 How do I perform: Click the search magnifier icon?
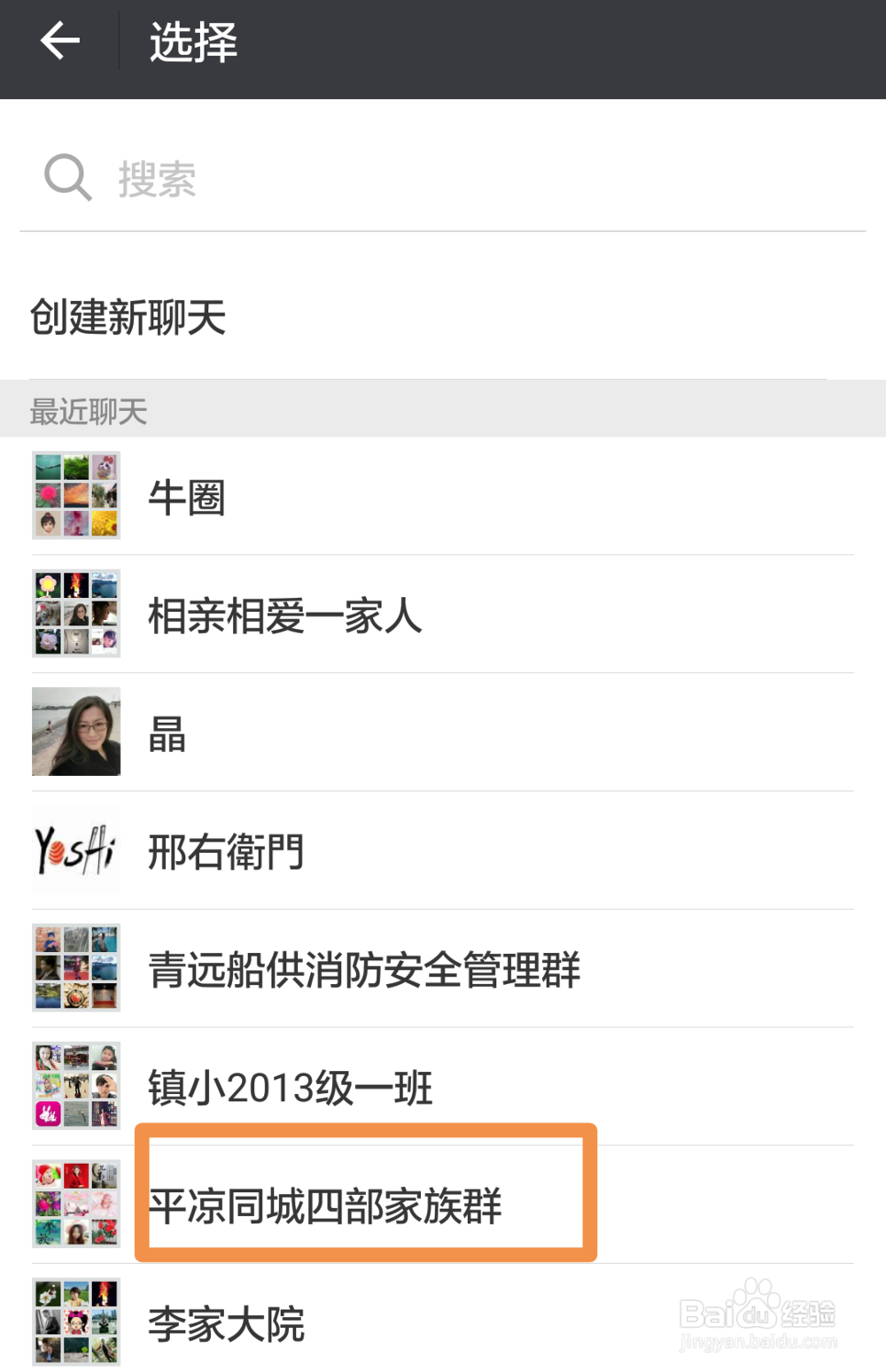coord(66,177)
